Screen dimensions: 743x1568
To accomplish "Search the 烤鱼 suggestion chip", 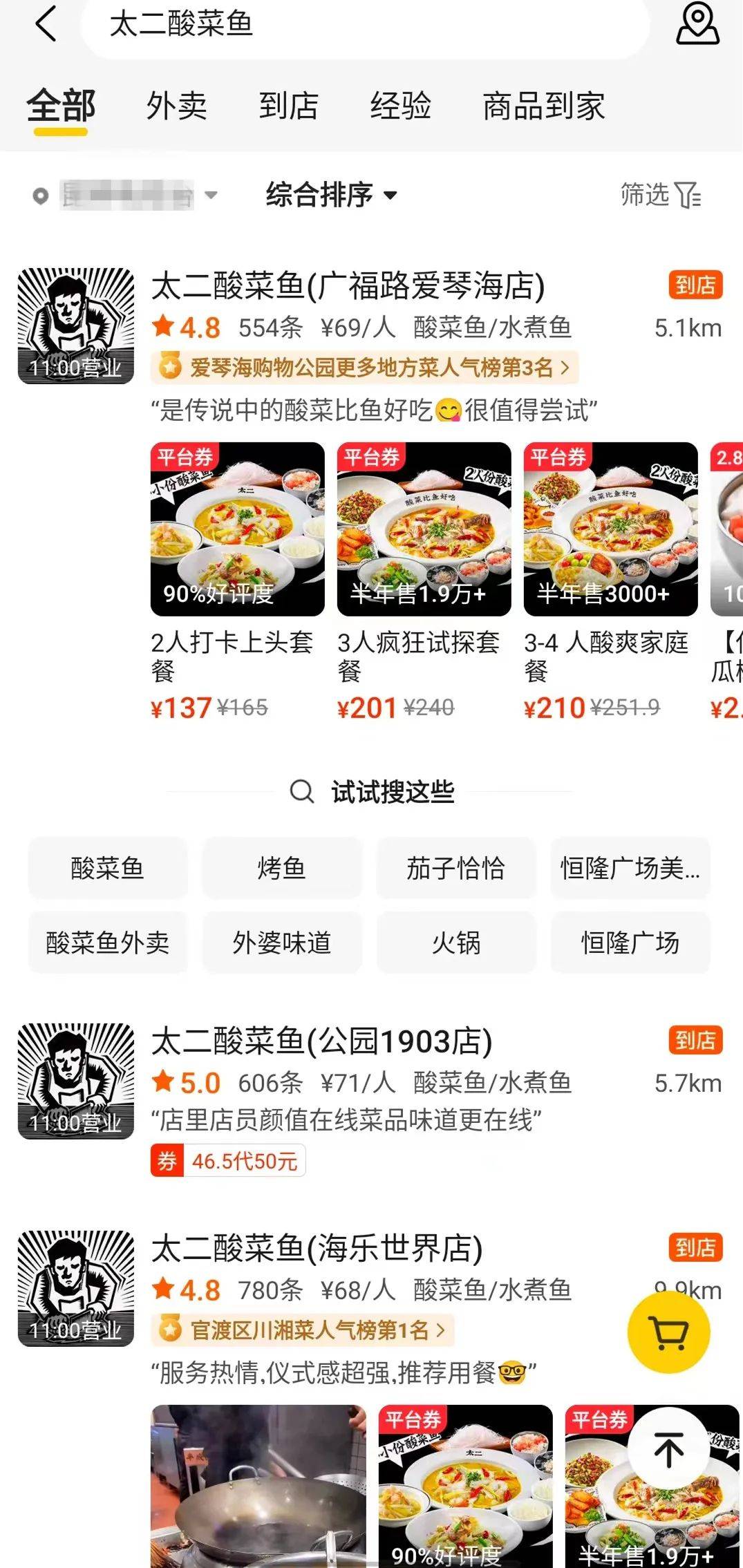I will click(x=281, y=868).
